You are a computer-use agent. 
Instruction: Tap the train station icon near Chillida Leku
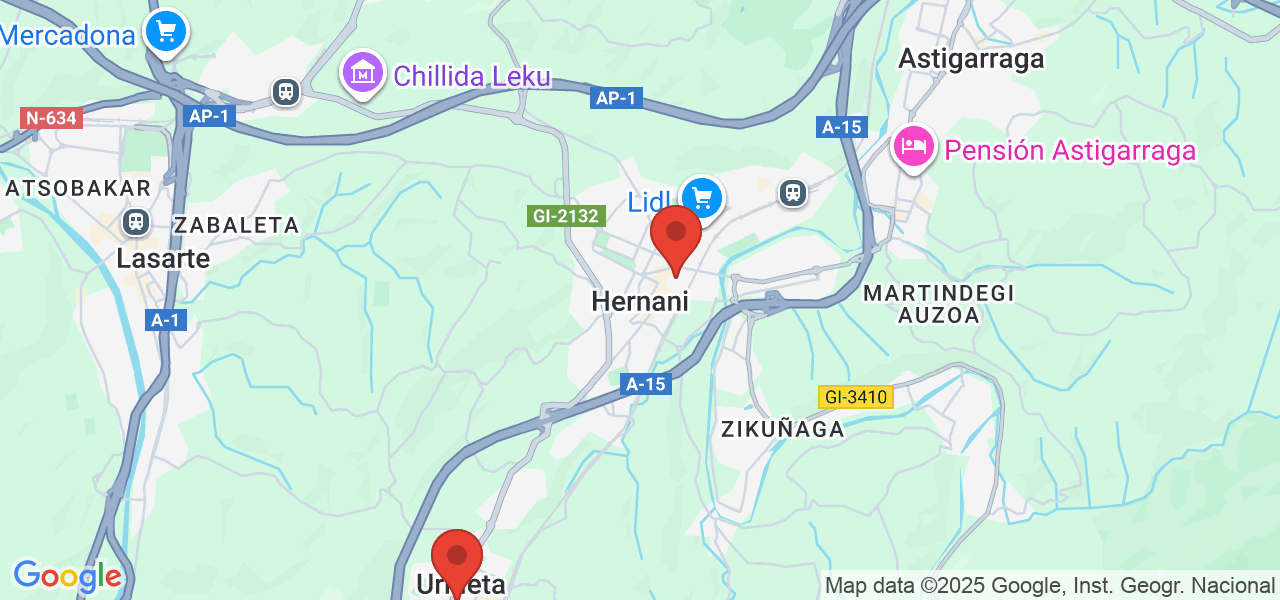(x=286, y=93)
